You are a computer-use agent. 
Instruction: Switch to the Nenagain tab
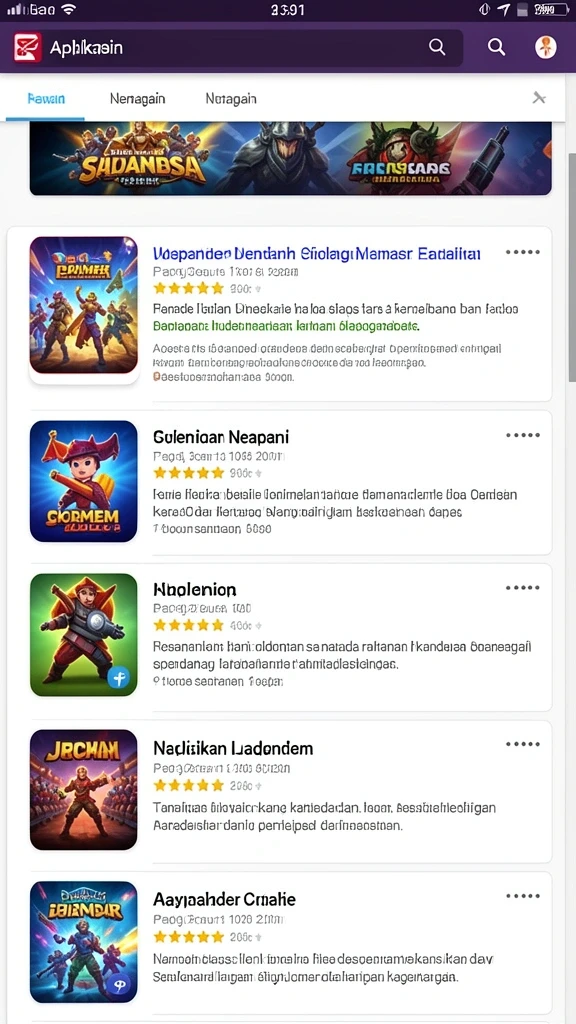pyautogui.click(x=137, y=99)
